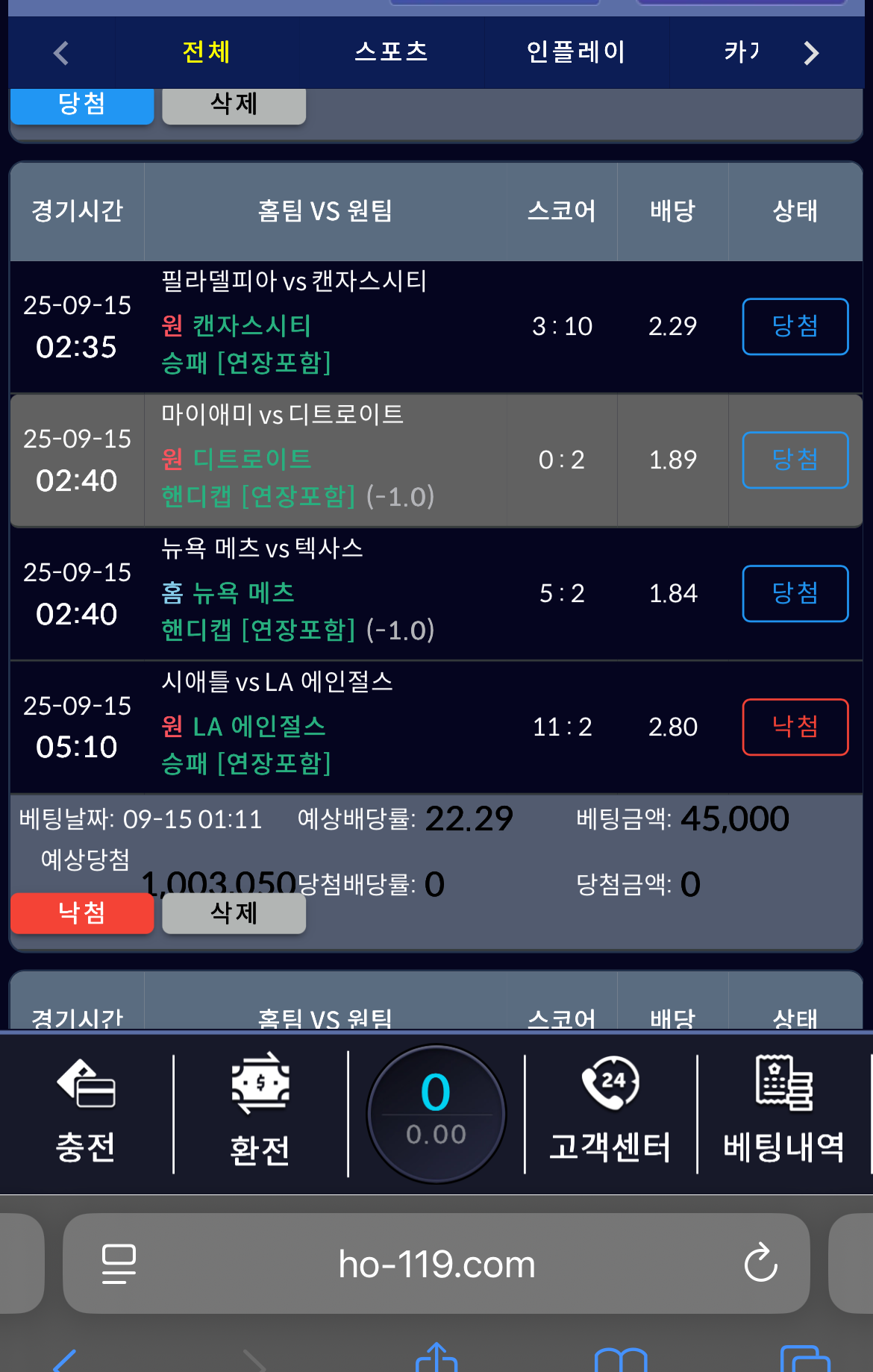Delete the bet slip placed 09-15 01:11
This screenshot has width=873, height=1372.
tap(234, 913)
